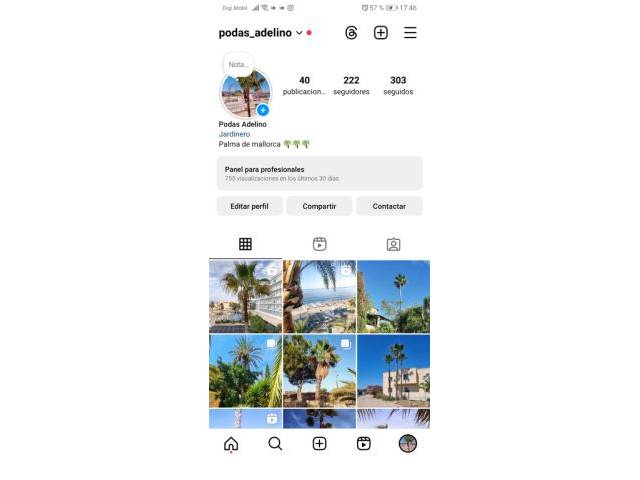This screenshot has height=480, width=640.
Task: Add to story via profile picture plus
Action: (x=263, y=110)
